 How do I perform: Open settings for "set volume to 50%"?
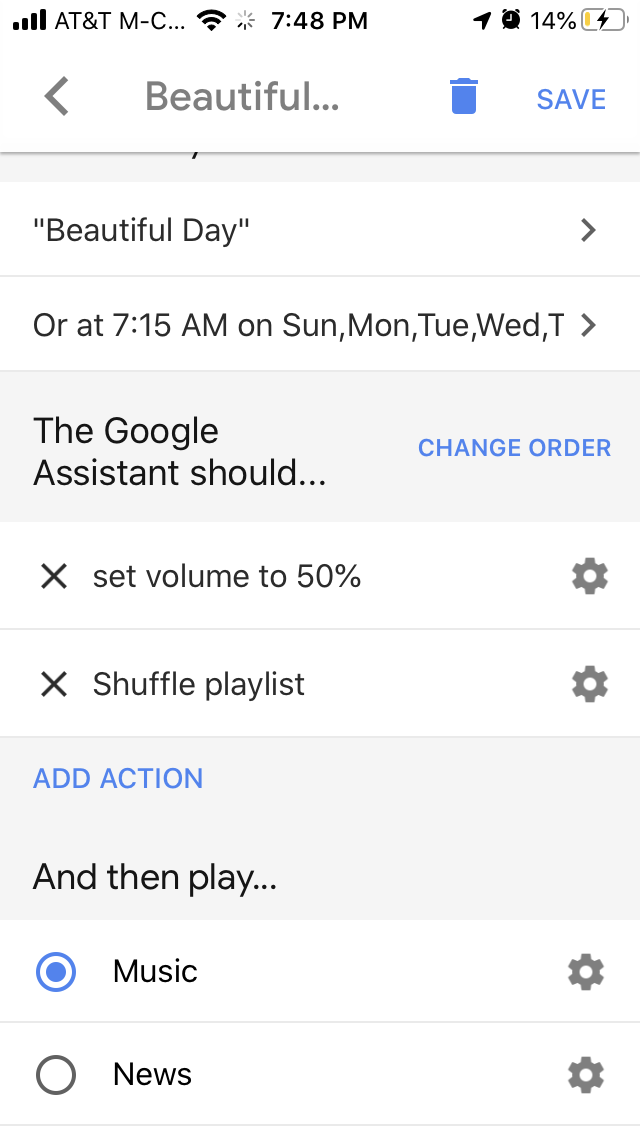click(x=589, y=576)
